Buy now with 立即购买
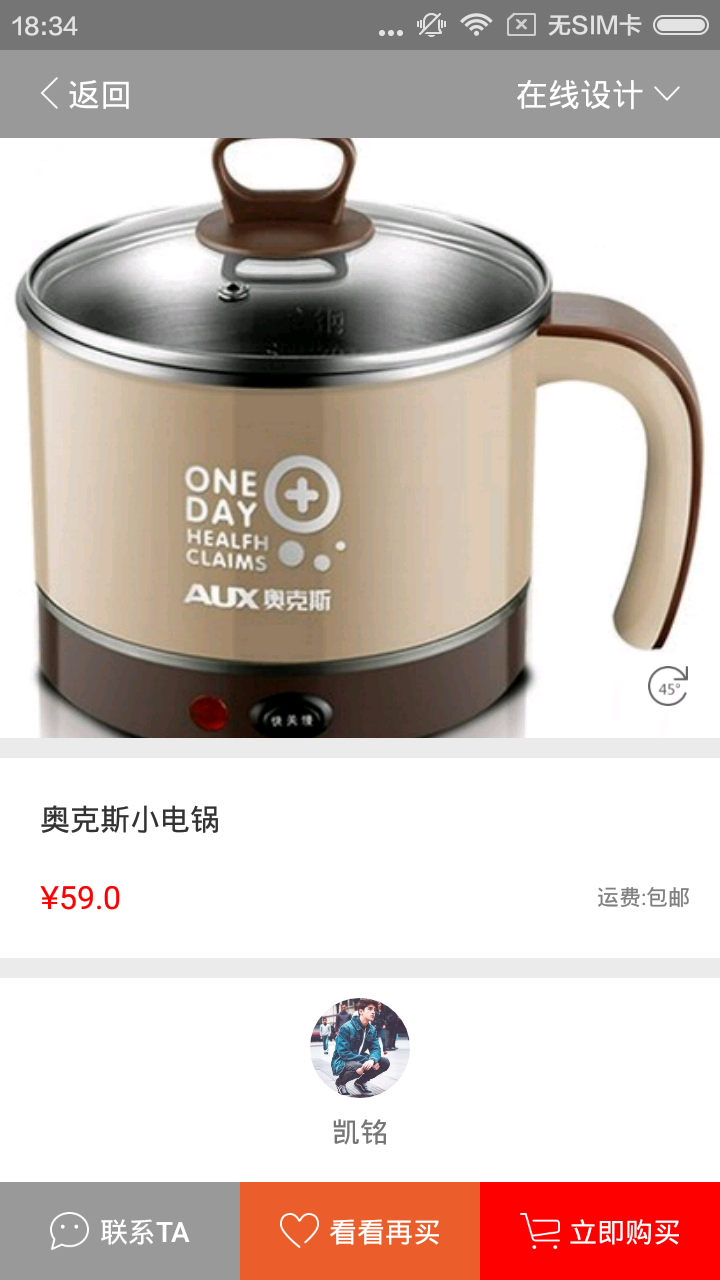 [x=600, y=1231]
